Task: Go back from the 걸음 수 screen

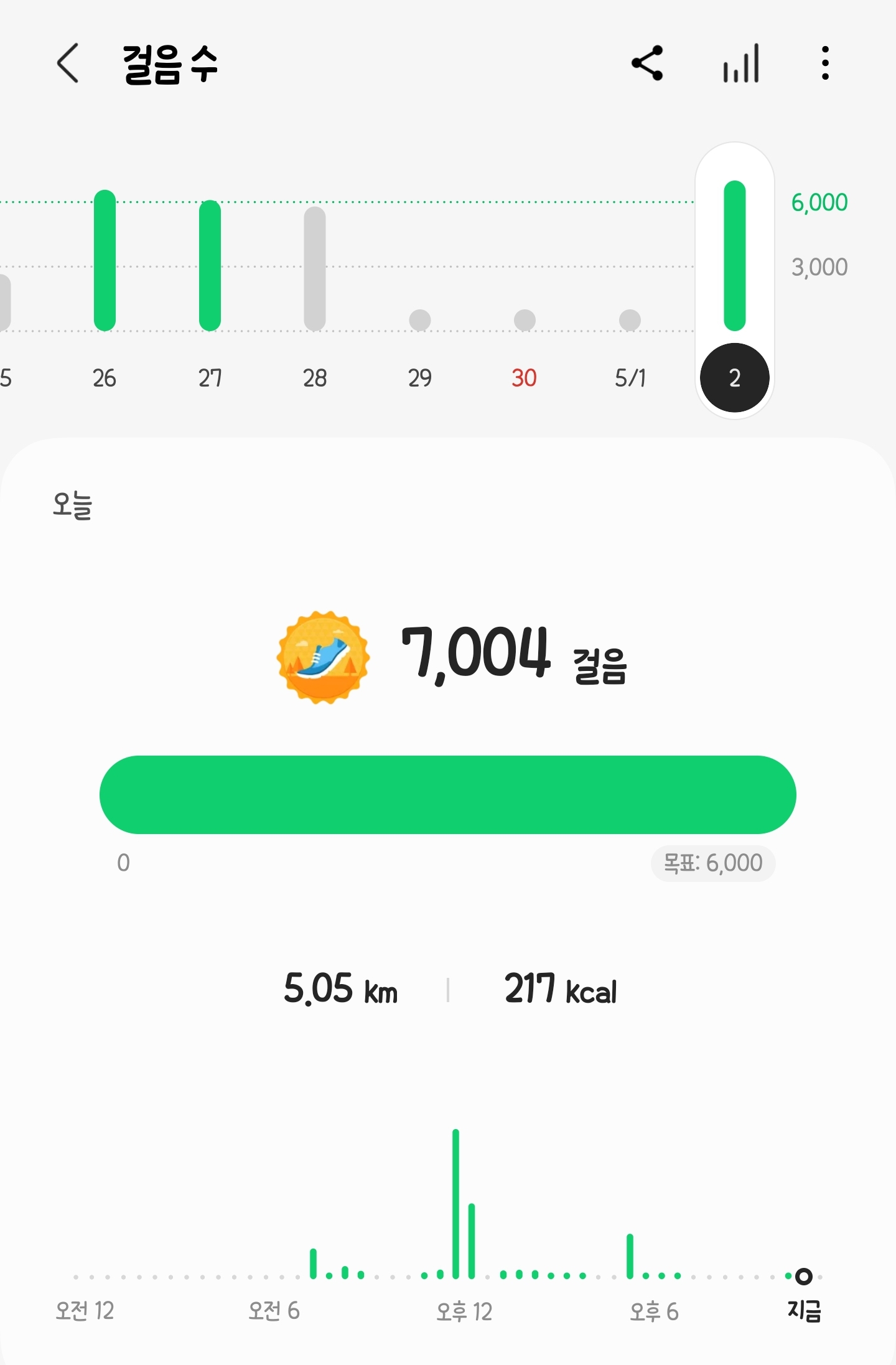Action: (68, 63)
